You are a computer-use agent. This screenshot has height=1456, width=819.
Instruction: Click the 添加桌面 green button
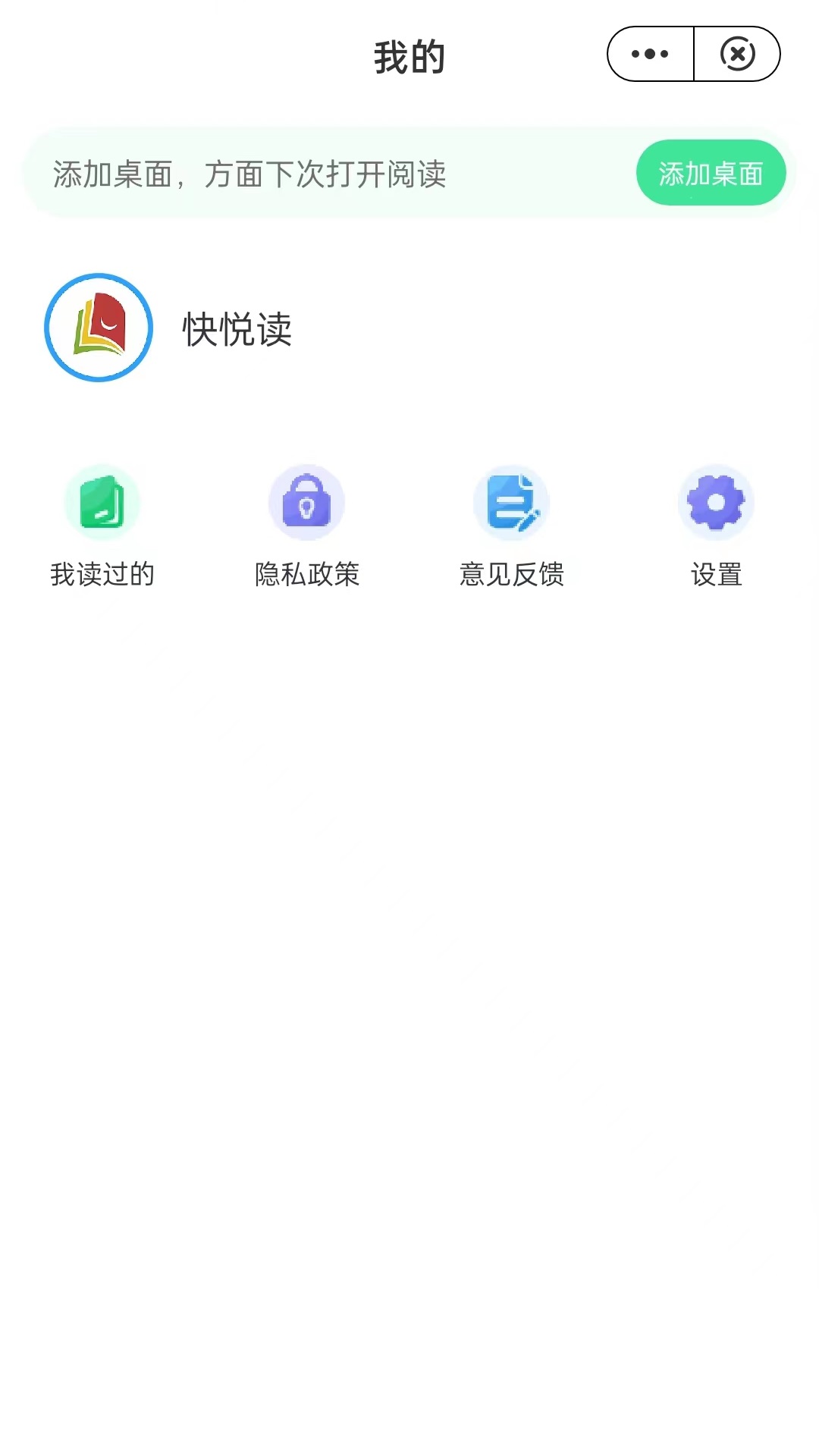pyautogui.click(x=711, y=173)
